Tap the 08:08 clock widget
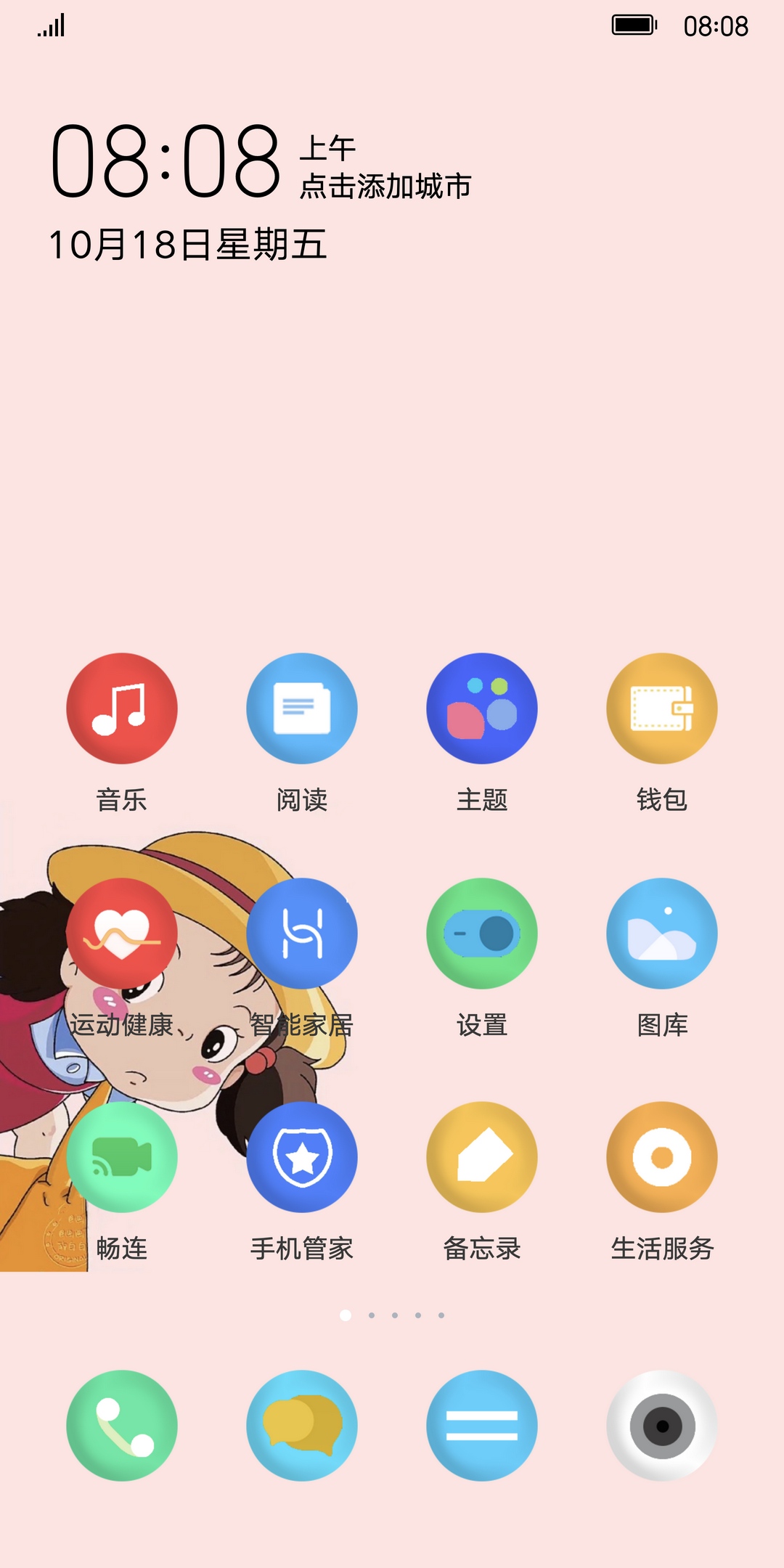Image resolution: width=784 pixels, height=1568 pixels. pyautogui.click(x=166, y=161)
